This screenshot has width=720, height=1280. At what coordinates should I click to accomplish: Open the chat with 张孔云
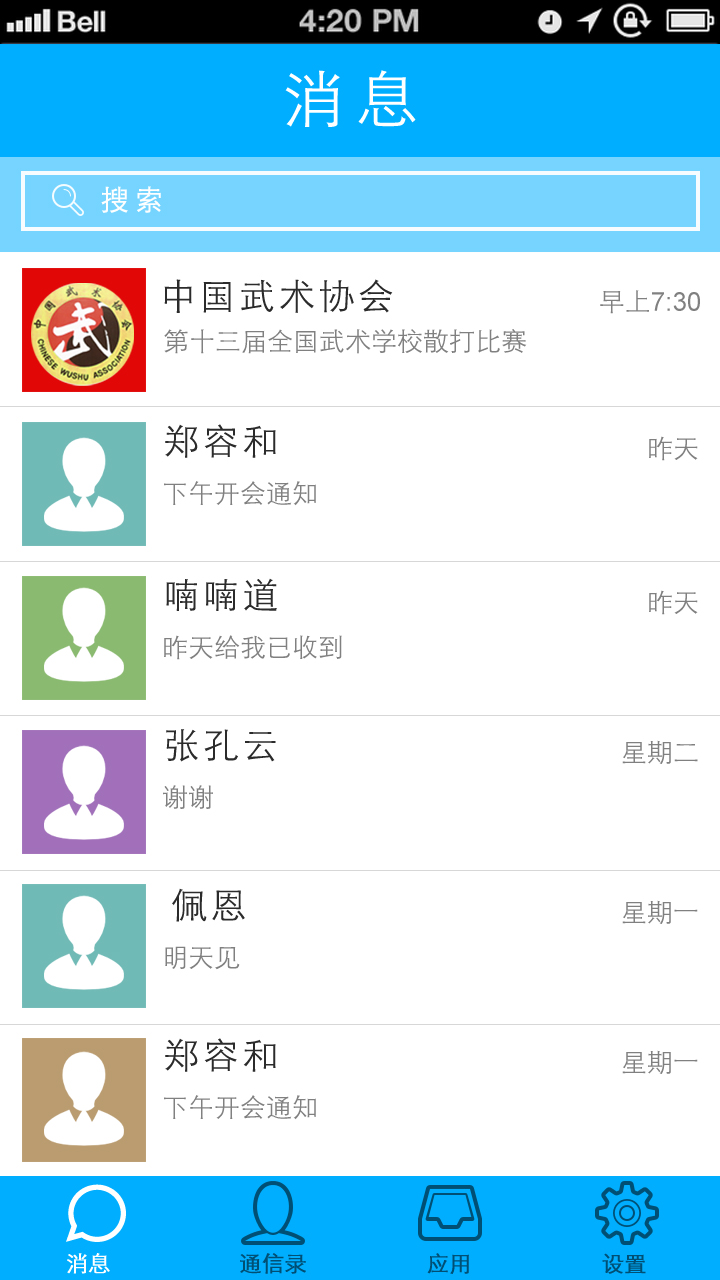coord(360,793)
